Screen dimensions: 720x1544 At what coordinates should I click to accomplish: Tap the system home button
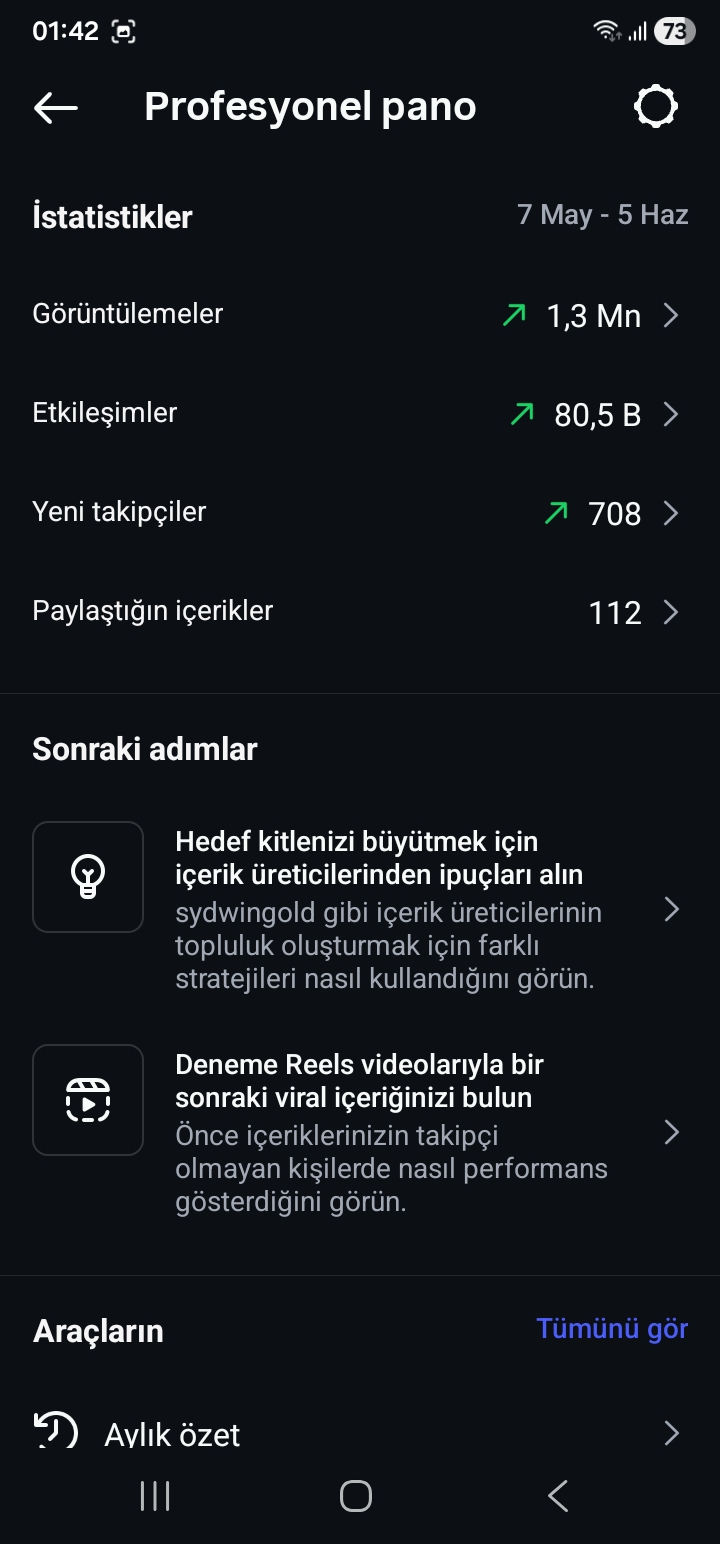pos(356,1496)
